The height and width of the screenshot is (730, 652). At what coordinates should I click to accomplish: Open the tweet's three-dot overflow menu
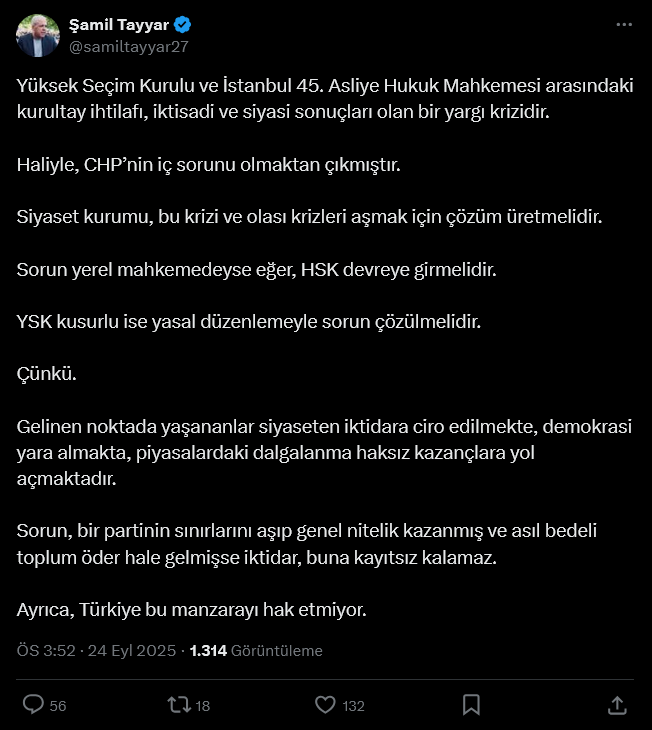pyautogui.click(x=624, y=25)
